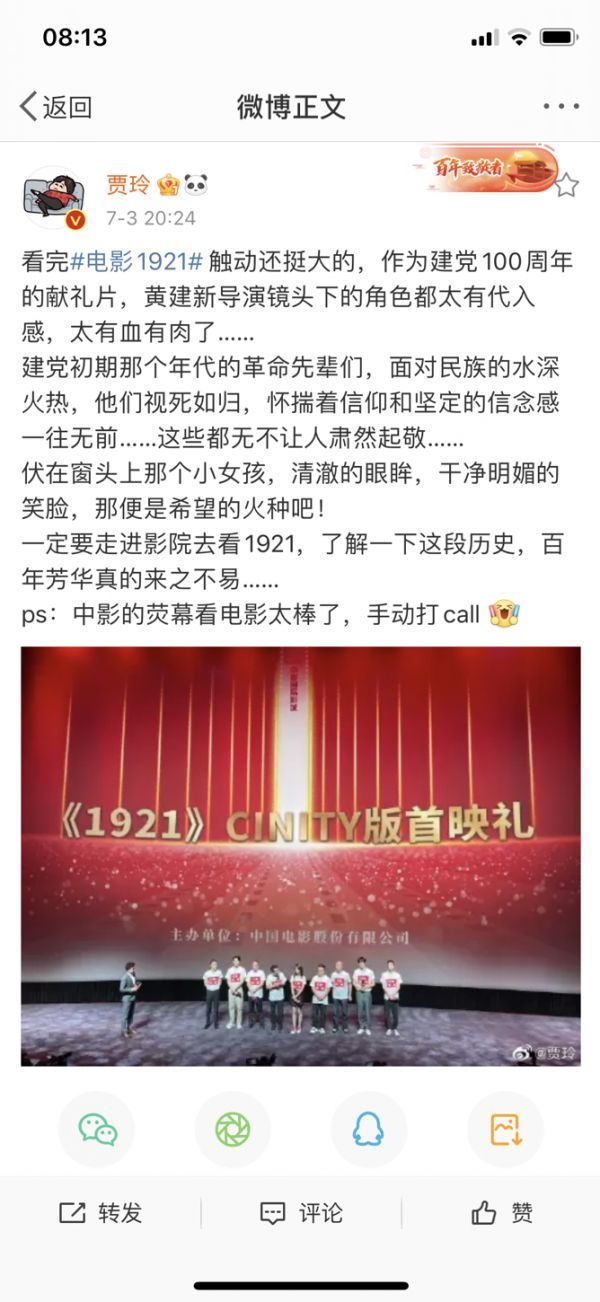Viewport: 600px width, 1302px height.
Task: Open 贾玲's profile avatar
Action: pyautogui.click(x=53, y=197)
